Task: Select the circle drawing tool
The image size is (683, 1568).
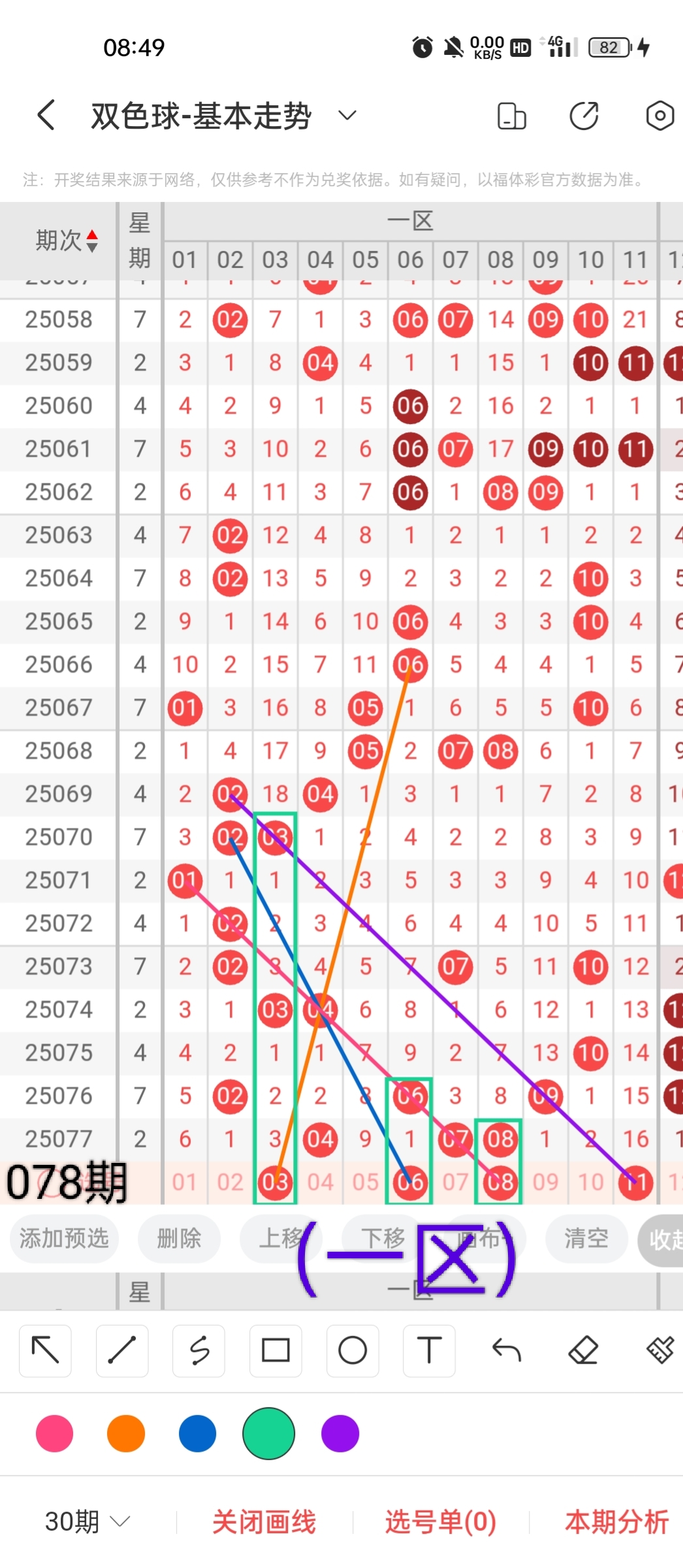Action: pyautogui.click(x=353, y=1350)
